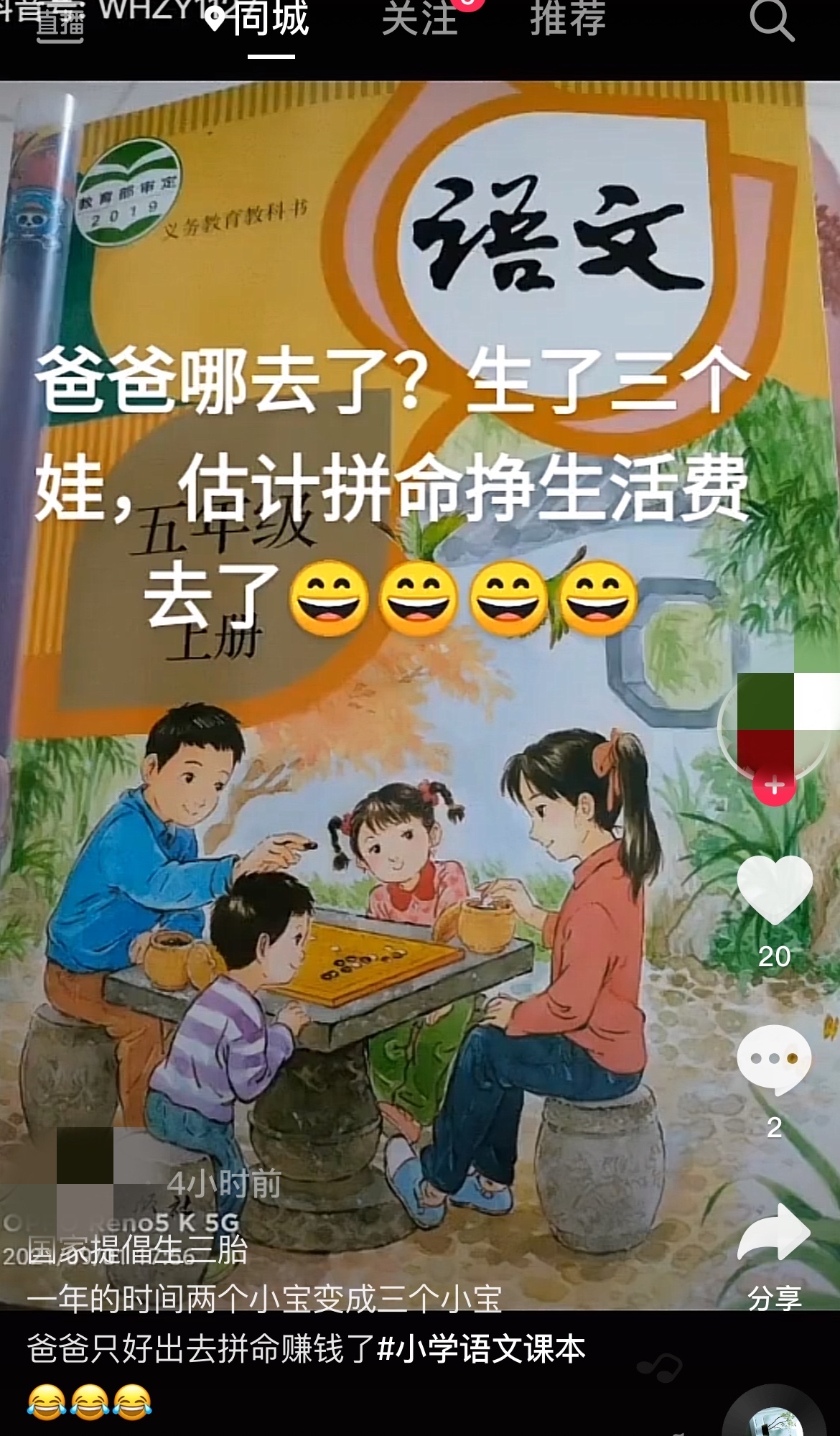Screen dimensions: 840x1436
Task: Like this video with the heart
Action: [x=774, y=891]
